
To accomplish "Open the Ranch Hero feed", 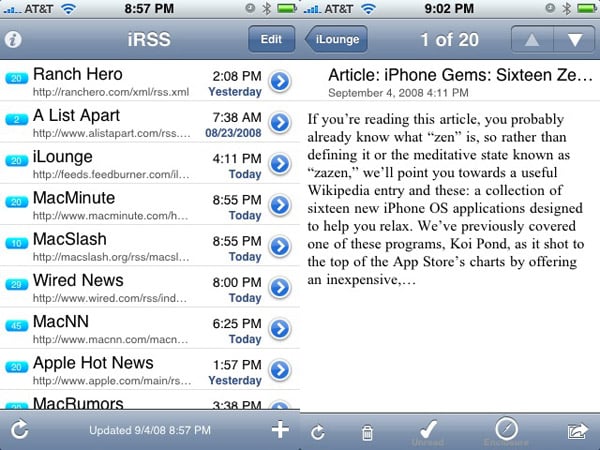I will (120, 82).
